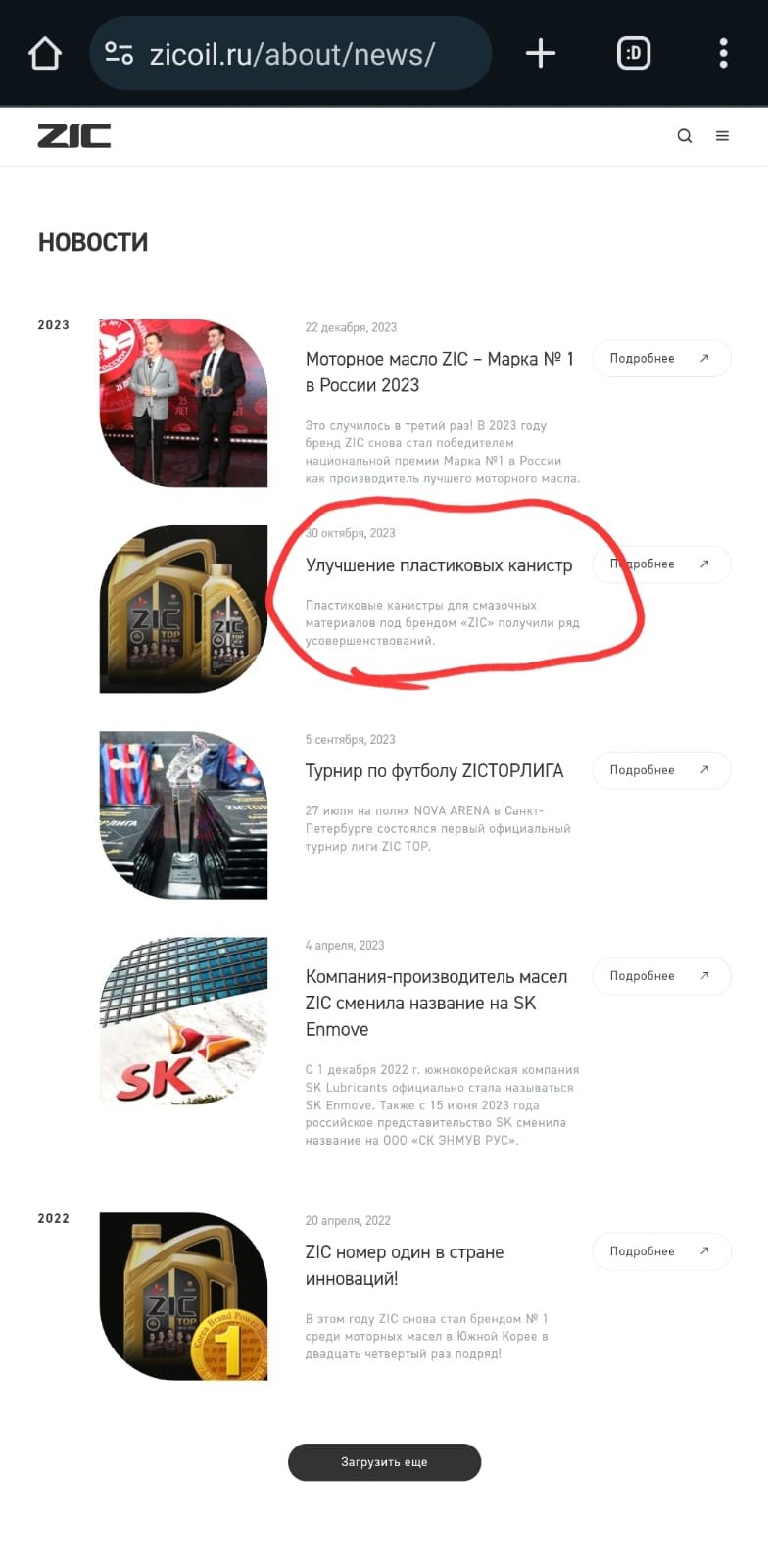Screen dimensions: 768x1568
Task: Tap Подробнее for SK Enmove news
Action: click(x=661, y=976)
